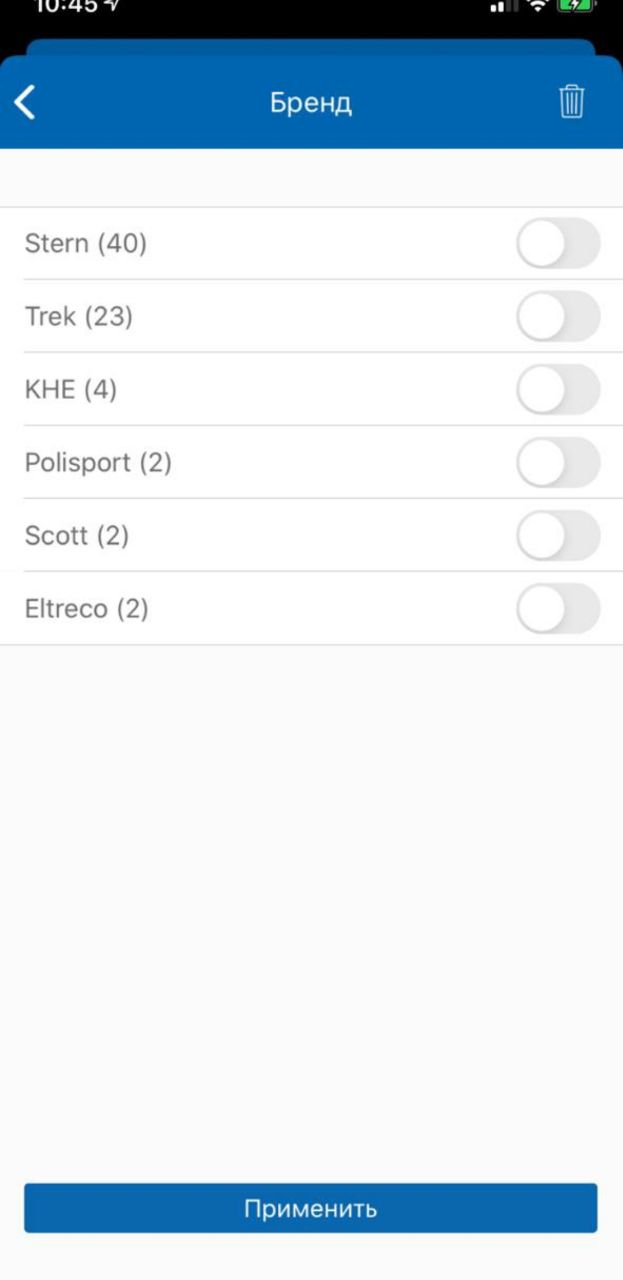
Task: Activate the Eltreco brand switch
Action: tap(558, 609)
